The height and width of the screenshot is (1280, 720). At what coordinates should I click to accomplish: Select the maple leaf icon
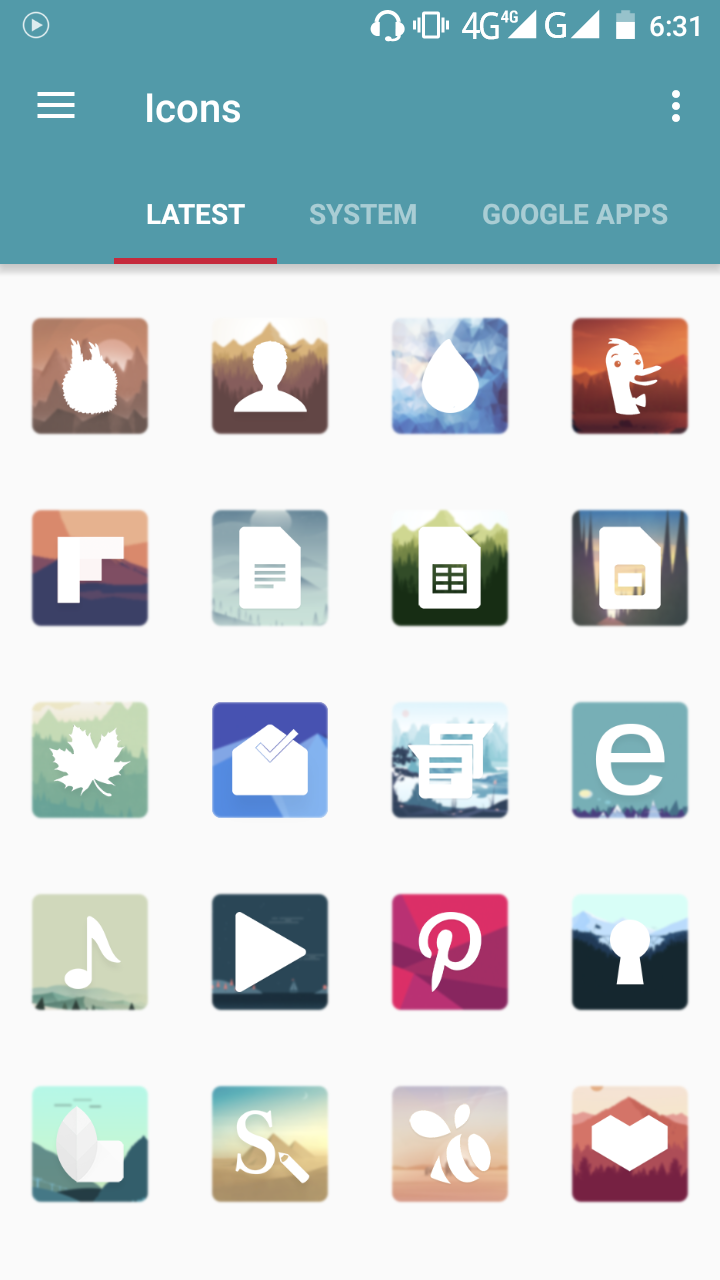[90, 760]
